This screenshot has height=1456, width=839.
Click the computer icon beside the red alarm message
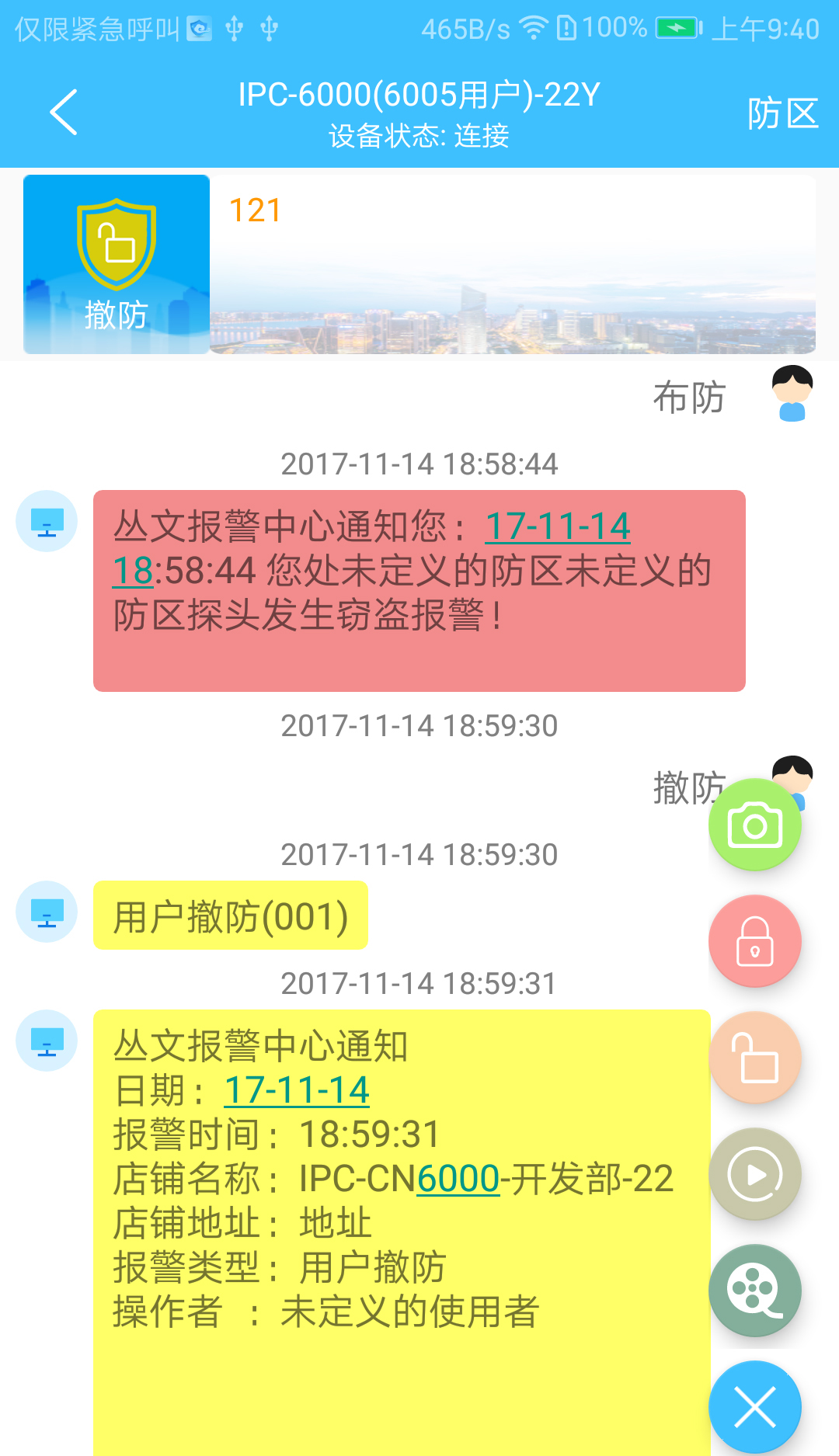(47, 522)
